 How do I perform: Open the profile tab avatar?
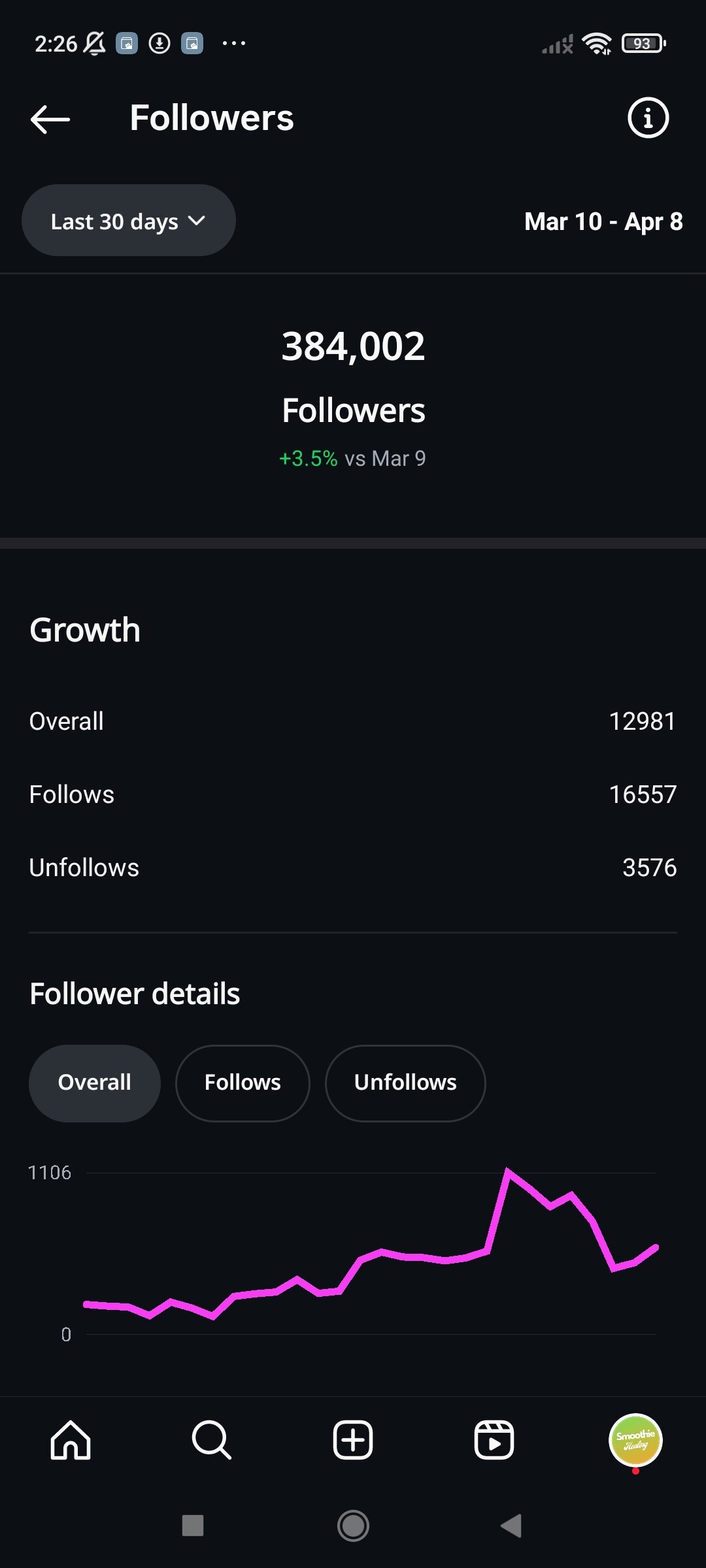635,1440
